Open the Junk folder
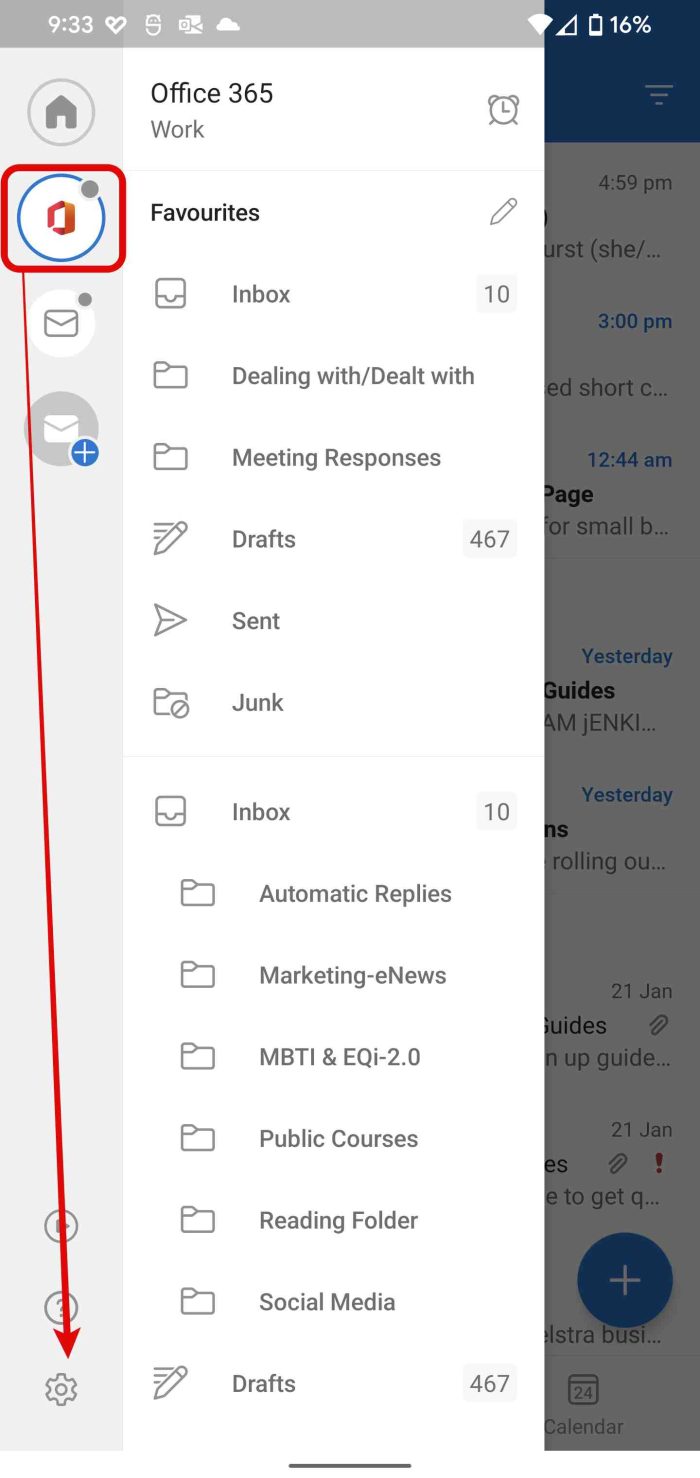 pos(333,703)
